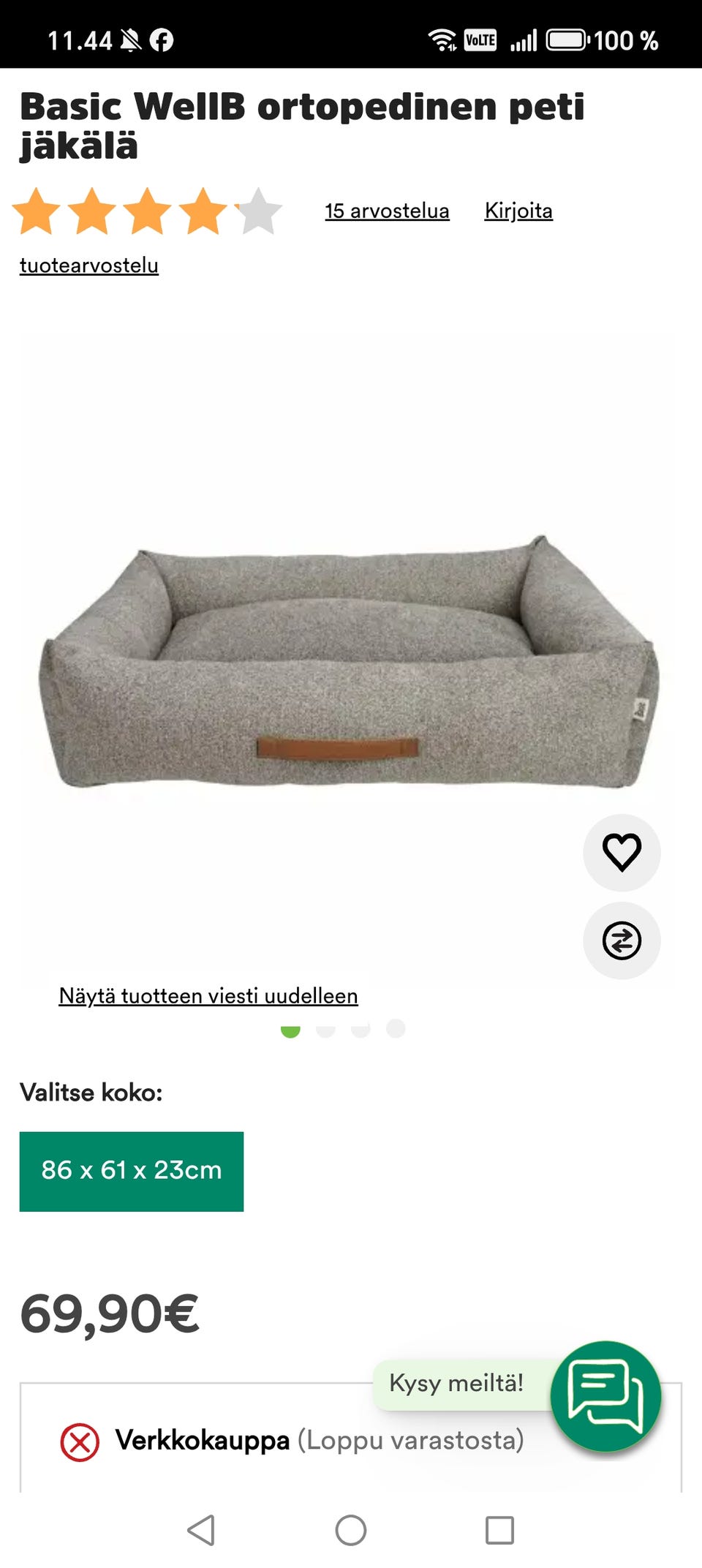
Task: Tap the battery indicator in the status bar
Action: click(567, 39)
